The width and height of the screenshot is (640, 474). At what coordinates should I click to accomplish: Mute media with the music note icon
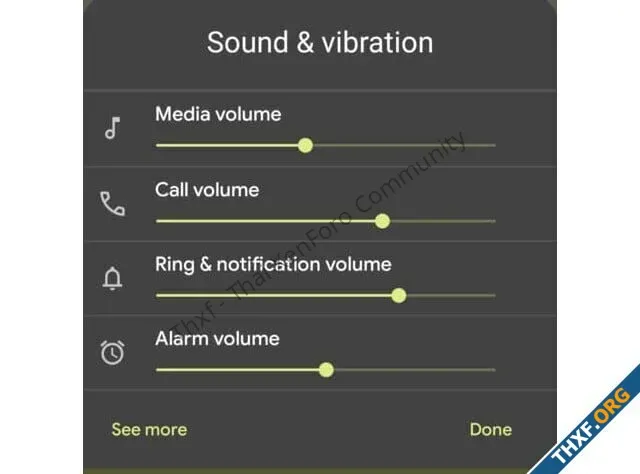tap(113, 129)
